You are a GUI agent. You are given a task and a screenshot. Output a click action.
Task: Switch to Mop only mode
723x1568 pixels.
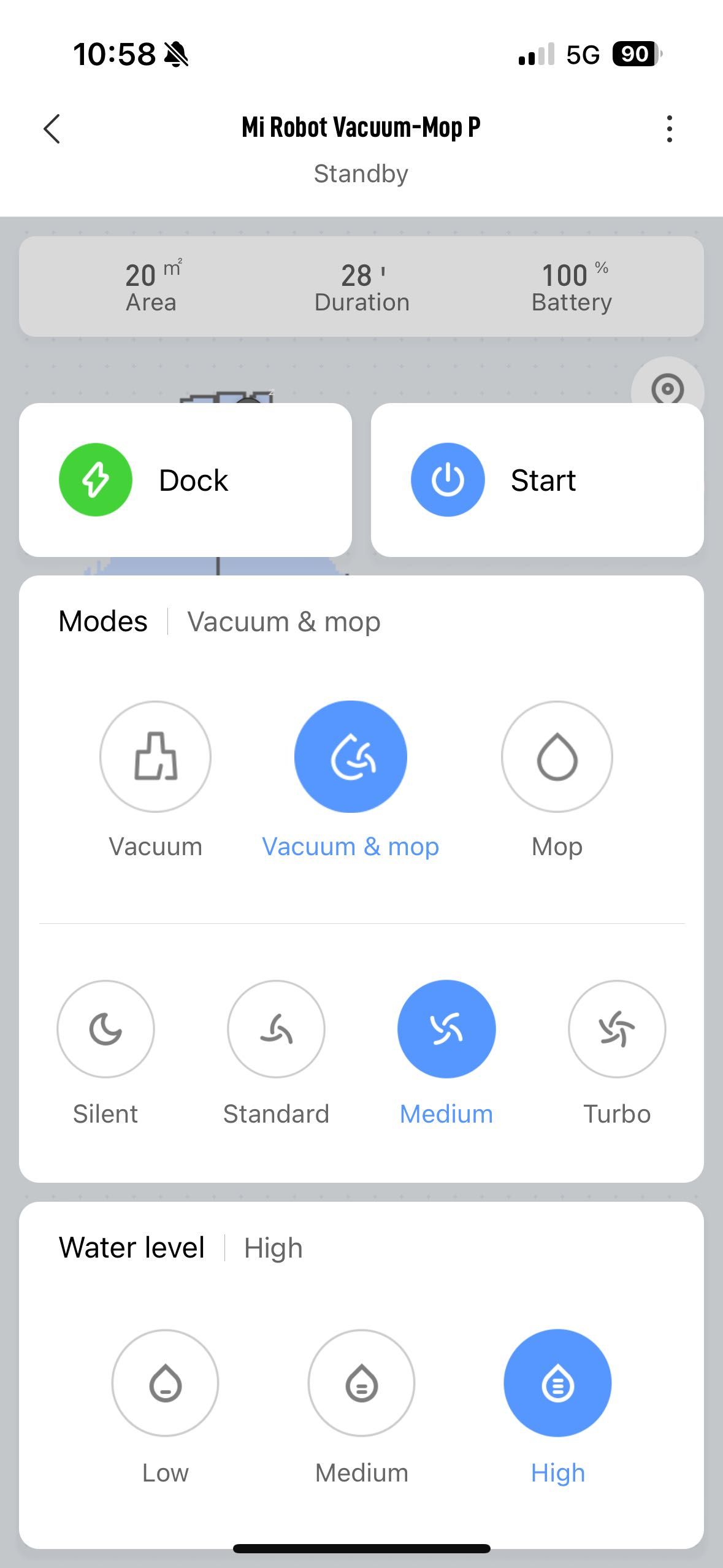(x=557, y=757)
